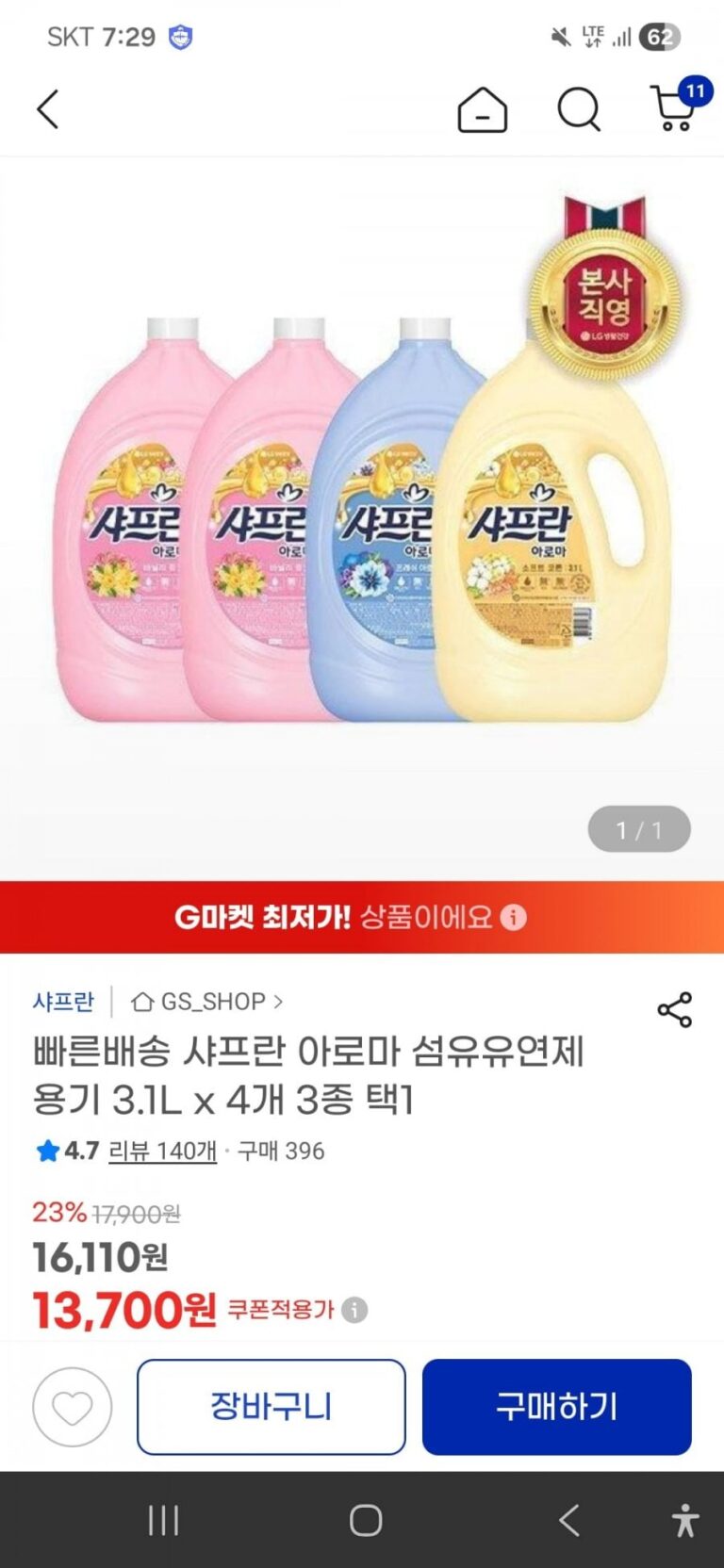This screenshot has width=724, height=1568.
Task: Open the 리뷰 140개 reviews link
Action: (162, 1151)
